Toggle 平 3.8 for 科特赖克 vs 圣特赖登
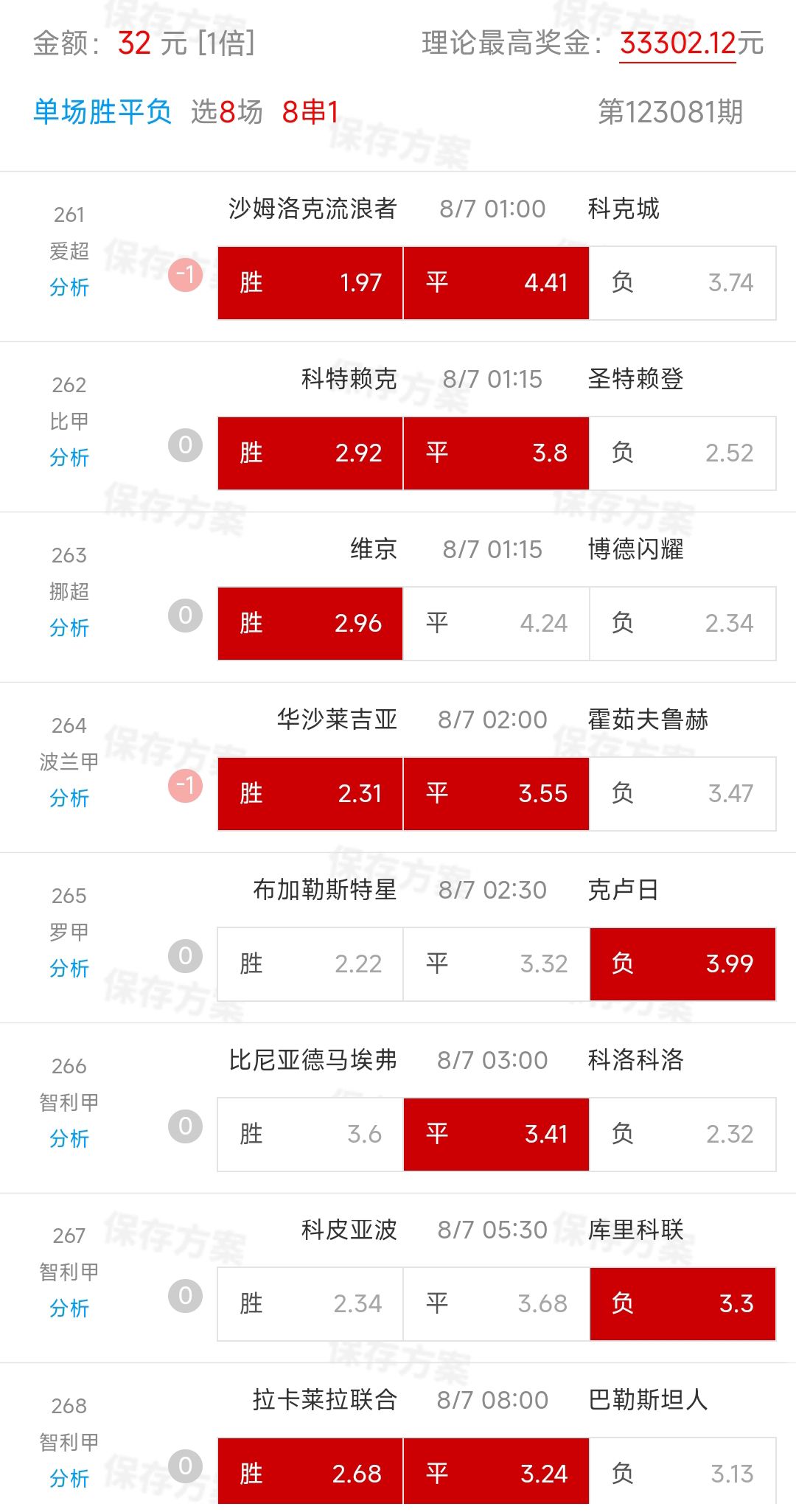Image resolution: width=796 pixels, height=1512 pixels. (496, 453)
